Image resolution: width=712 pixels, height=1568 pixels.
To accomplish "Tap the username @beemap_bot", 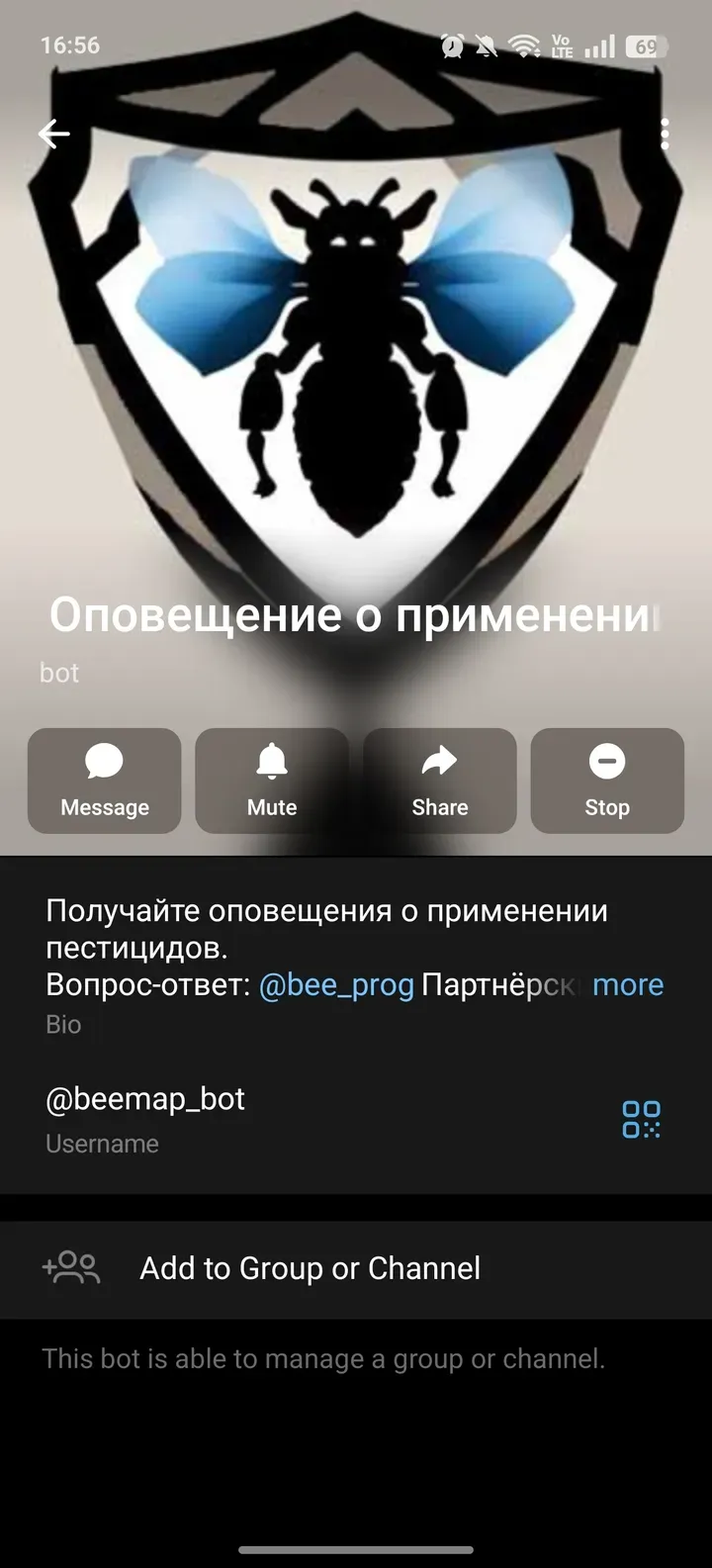I will coord(144,1099).
